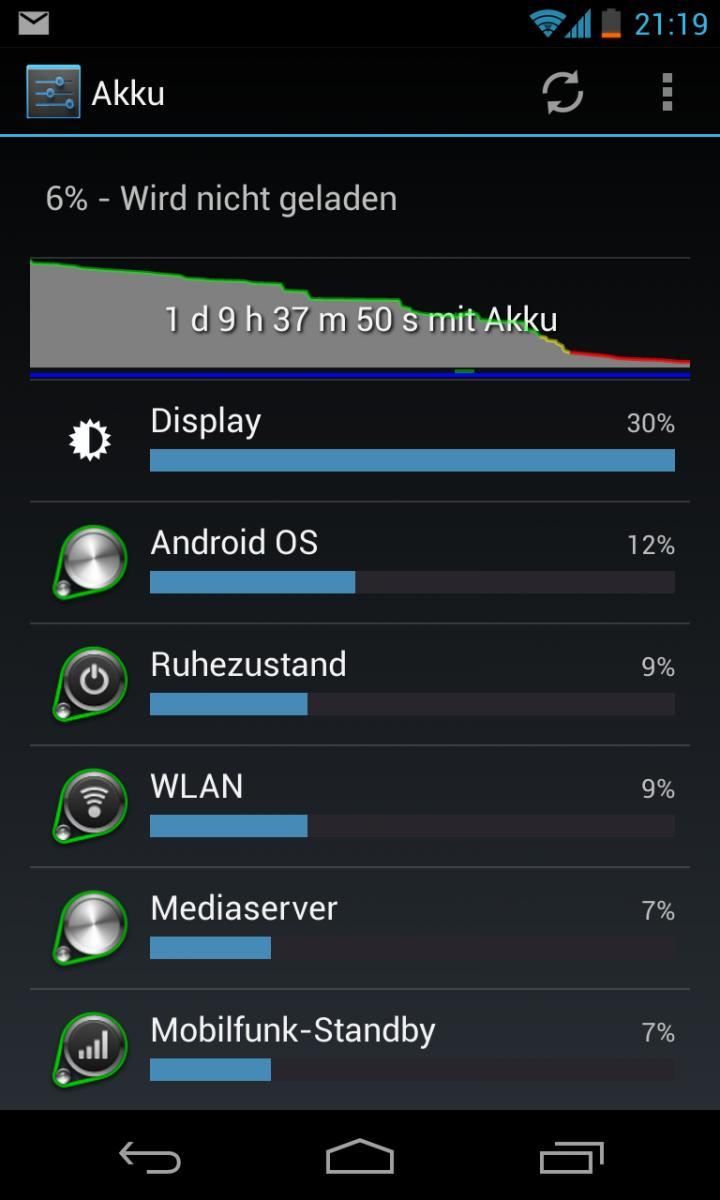
Task: Tap the system back button
Action: (150, 1157)
